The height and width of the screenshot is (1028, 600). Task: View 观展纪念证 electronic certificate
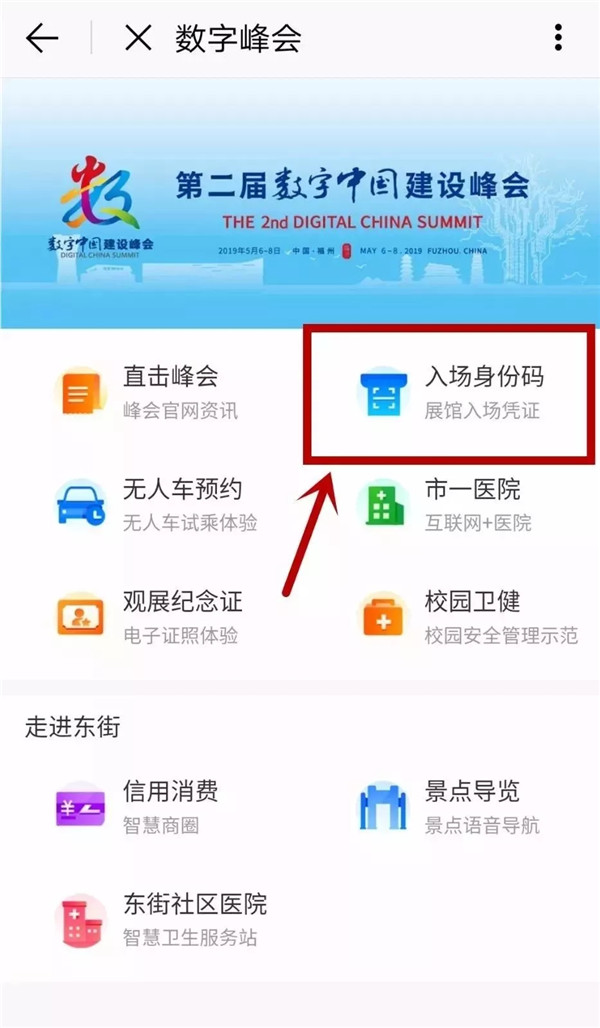point(150,616)
